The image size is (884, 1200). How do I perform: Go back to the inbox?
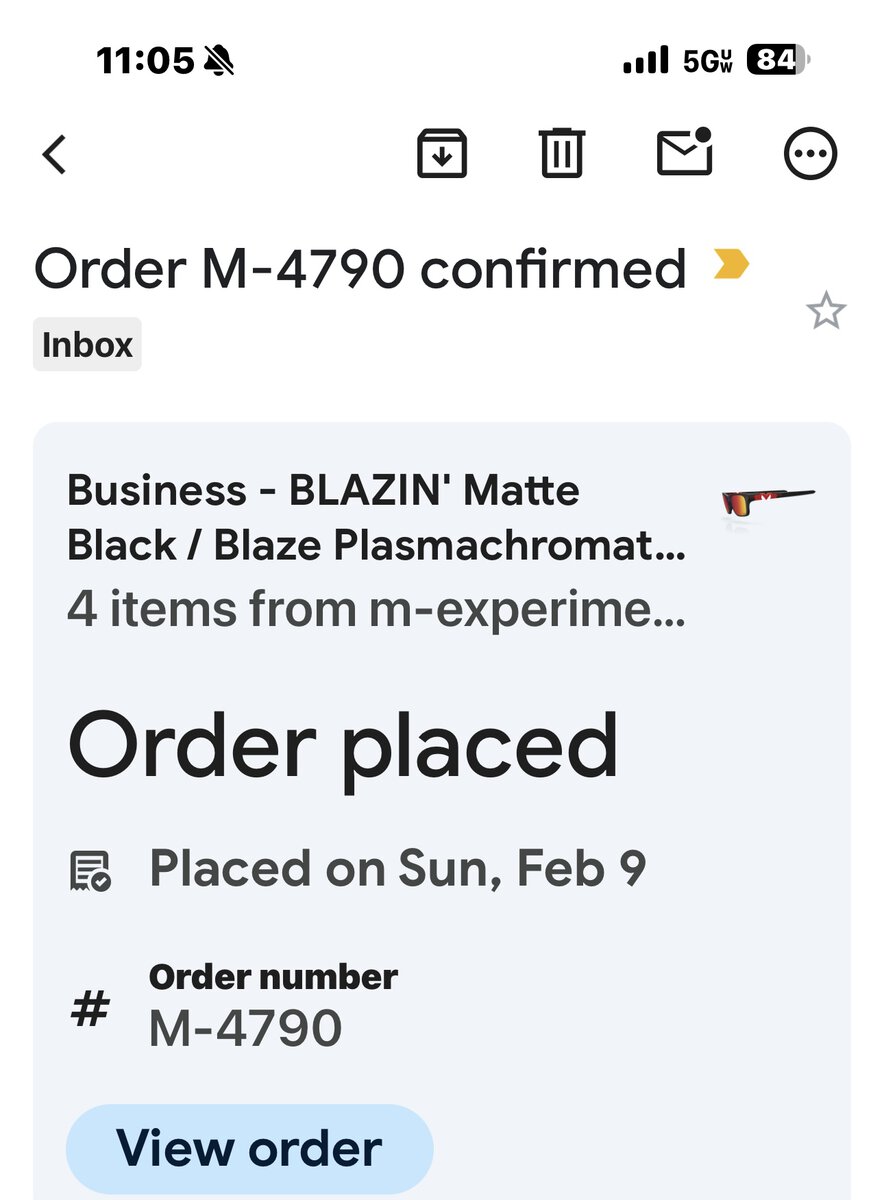pos(55,155)
